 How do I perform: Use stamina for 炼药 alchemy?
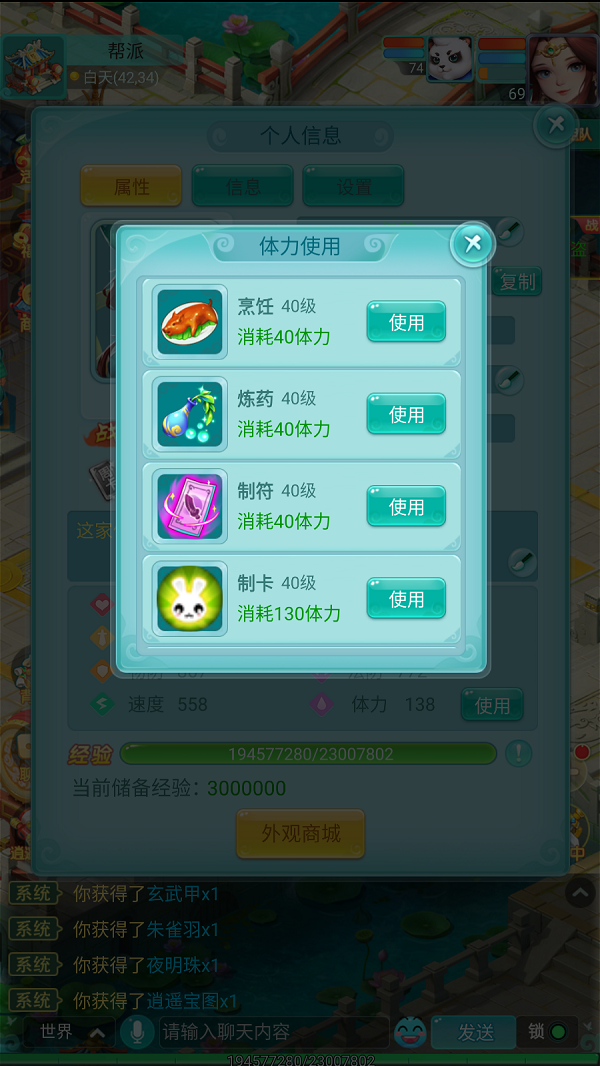406,414
